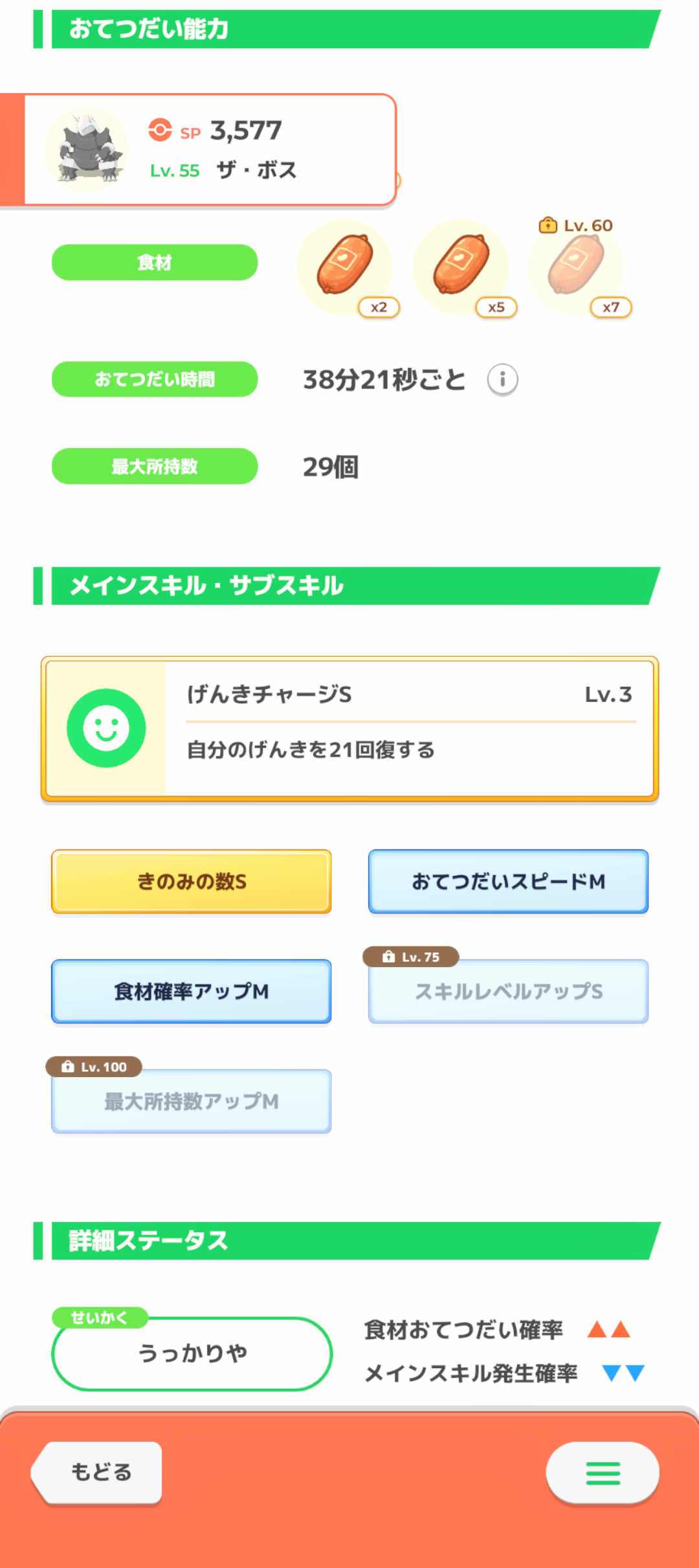Tap the info icon beside おてつだい時間
Image resolution: width=699 pixels, height=1568 pixels.
pyautogui.click(x=502, y=379)
